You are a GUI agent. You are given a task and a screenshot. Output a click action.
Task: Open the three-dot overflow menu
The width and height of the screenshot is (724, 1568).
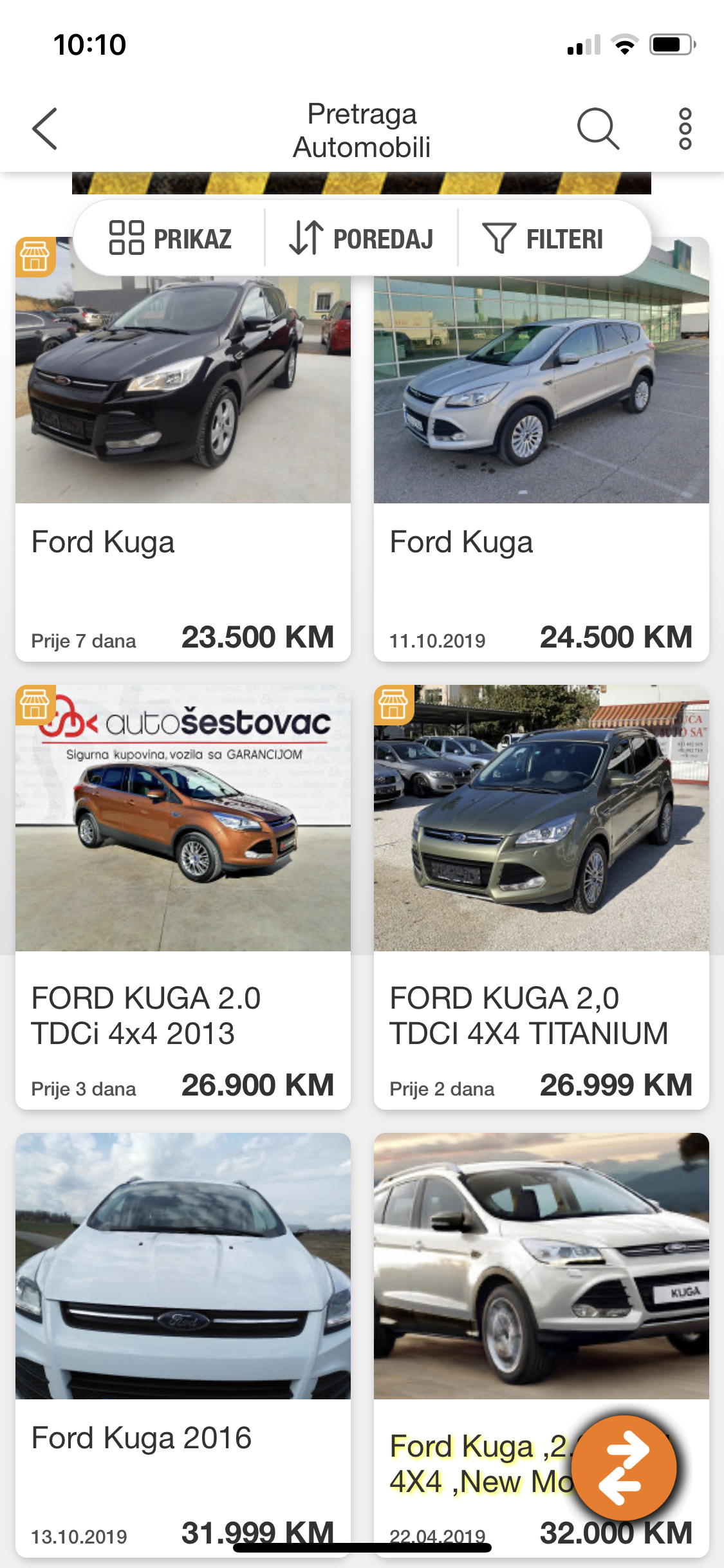685,129
